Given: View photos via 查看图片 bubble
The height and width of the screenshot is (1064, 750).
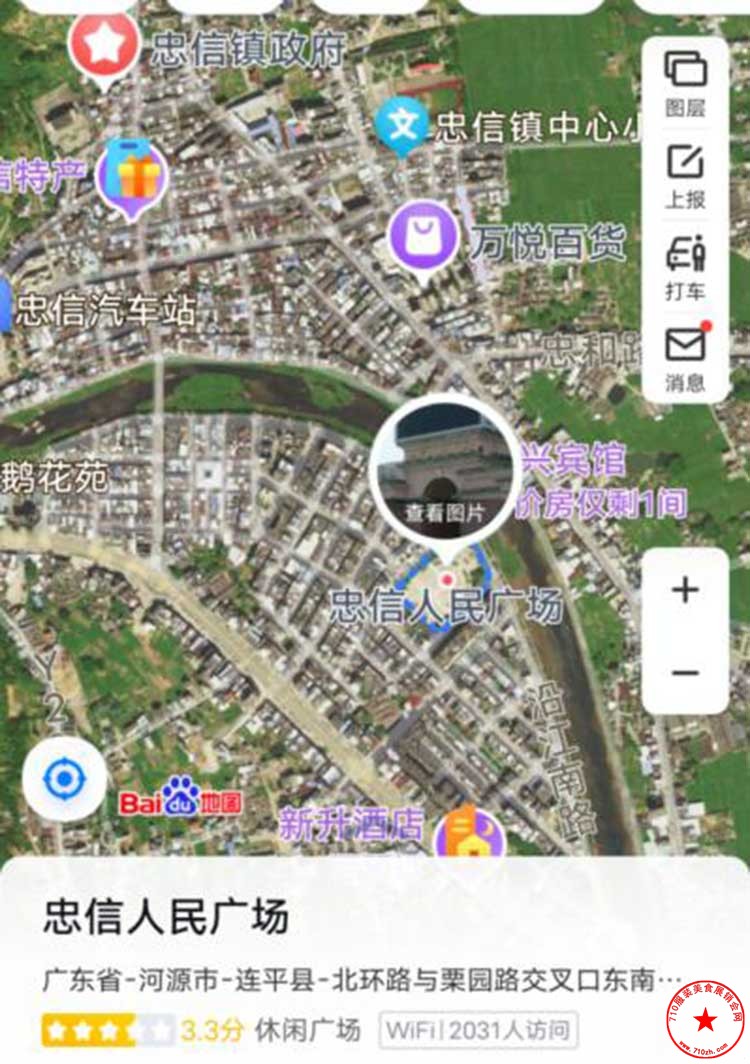Looking at the screenshot, I should pyautogui.click(x=445, y=468).
